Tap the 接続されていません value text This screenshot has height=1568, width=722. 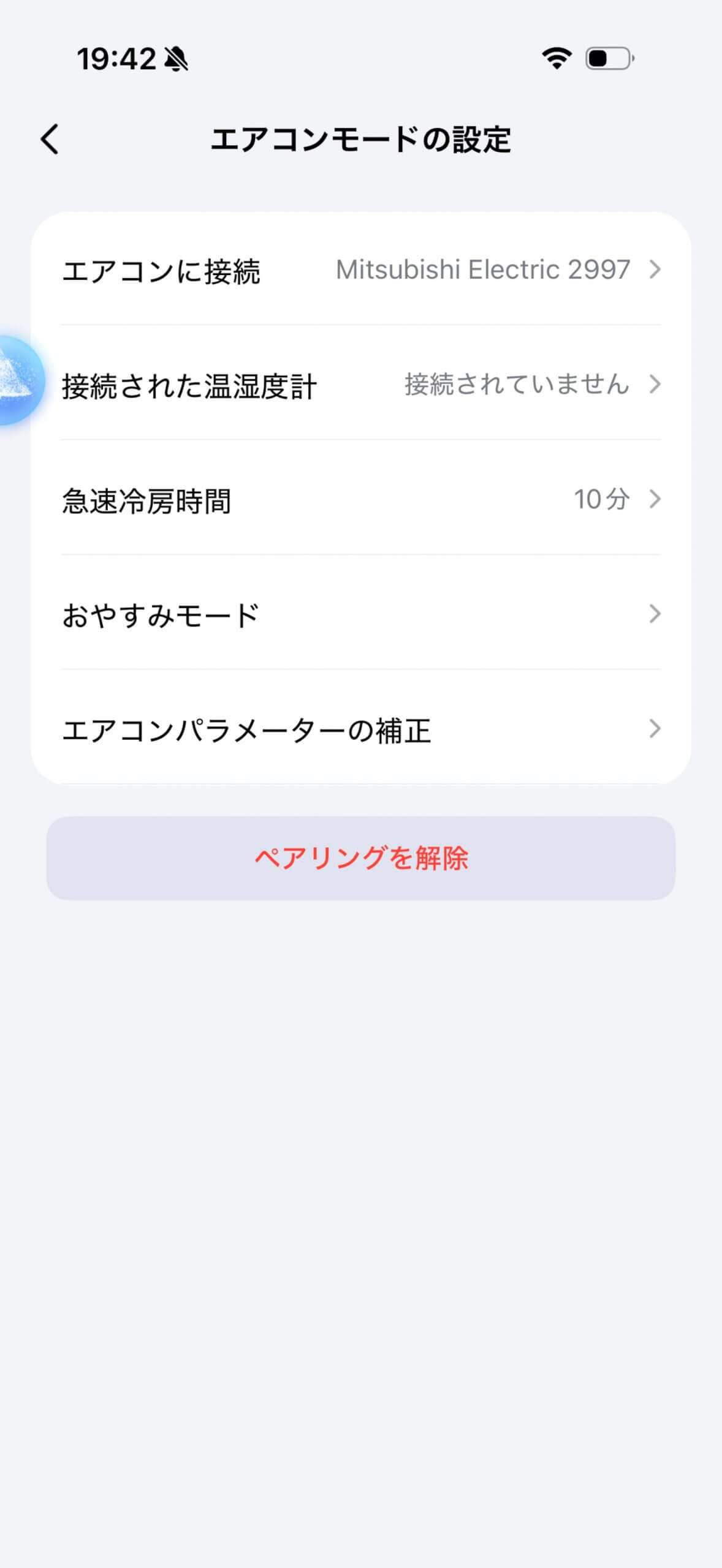point(515,385)
